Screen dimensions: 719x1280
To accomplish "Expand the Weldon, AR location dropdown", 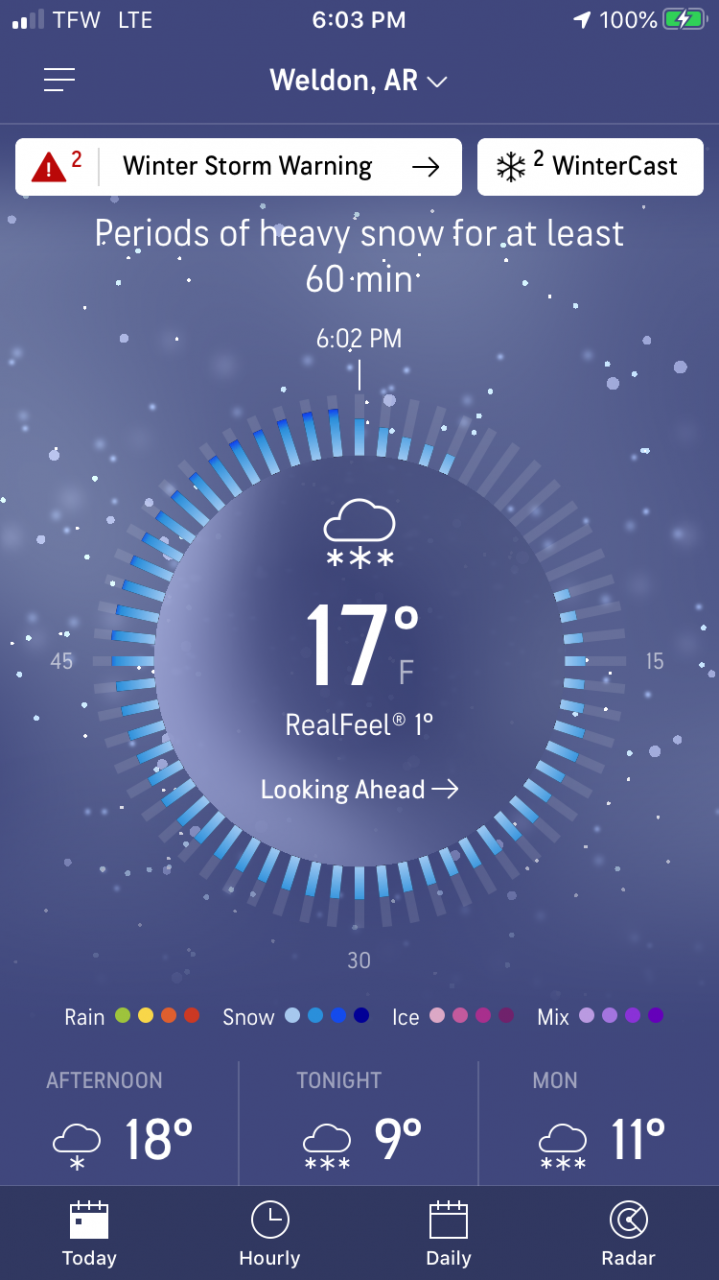I will (x=358, y=81).
